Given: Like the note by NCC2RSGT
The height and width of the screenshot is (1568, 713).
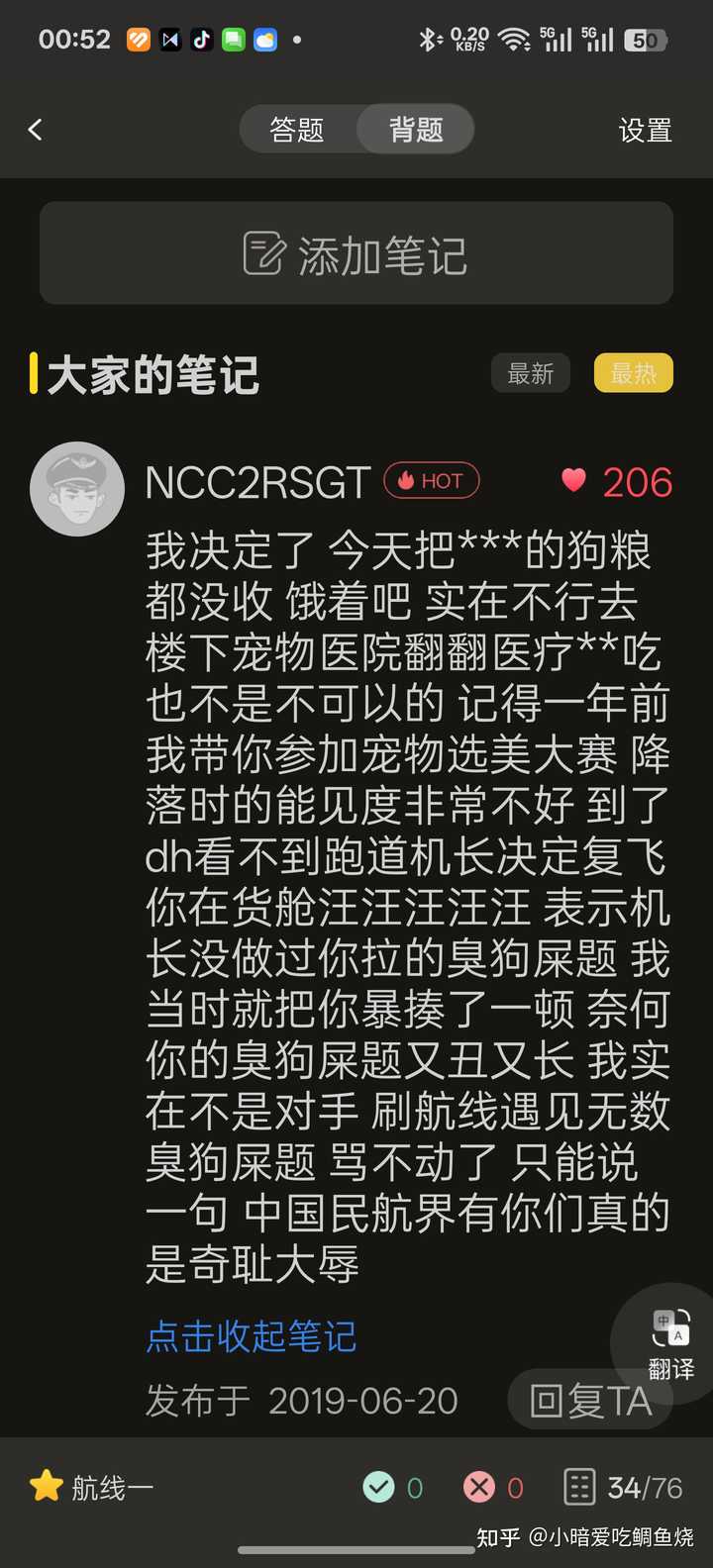Looking at the screenshot, I should coord(574,481).
